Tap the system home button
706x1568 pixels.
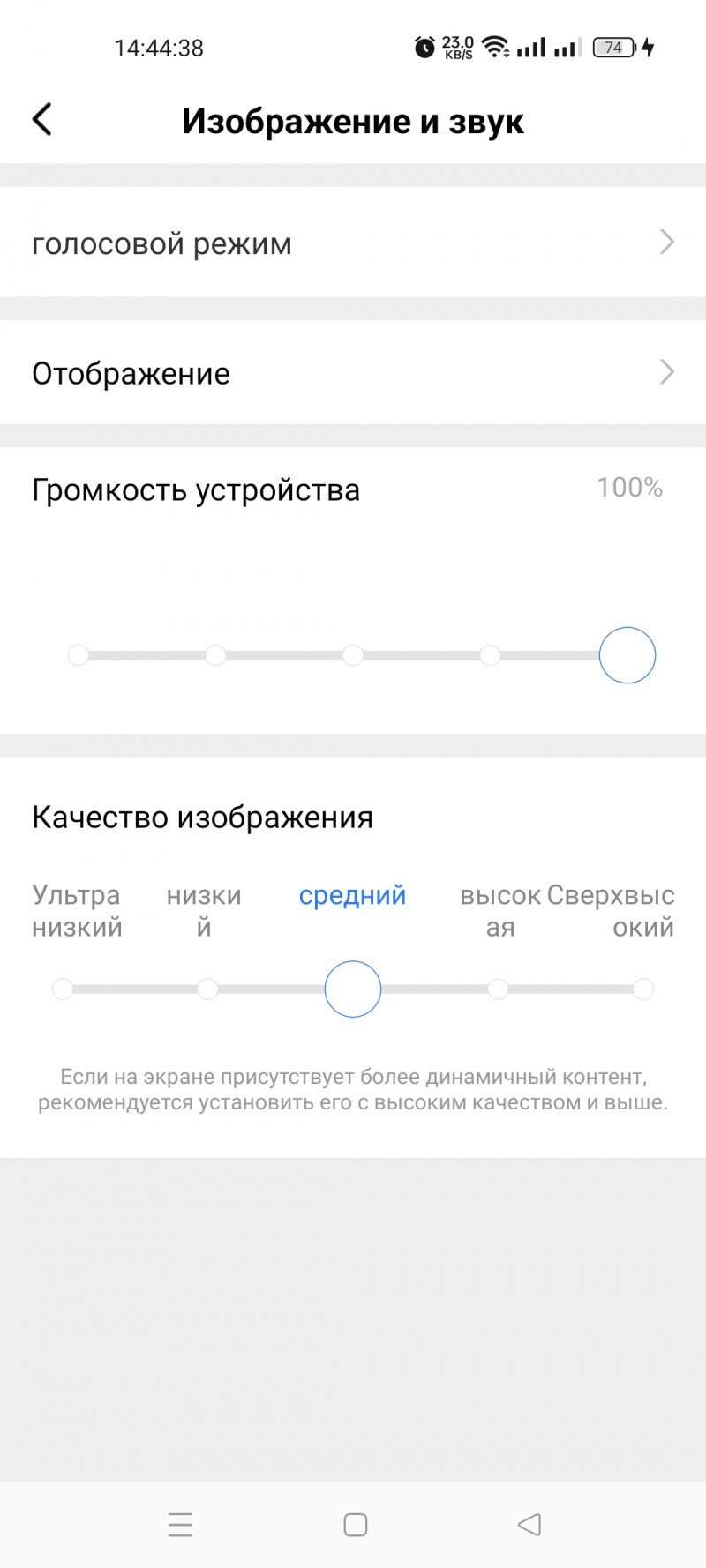click(355, 1525)
